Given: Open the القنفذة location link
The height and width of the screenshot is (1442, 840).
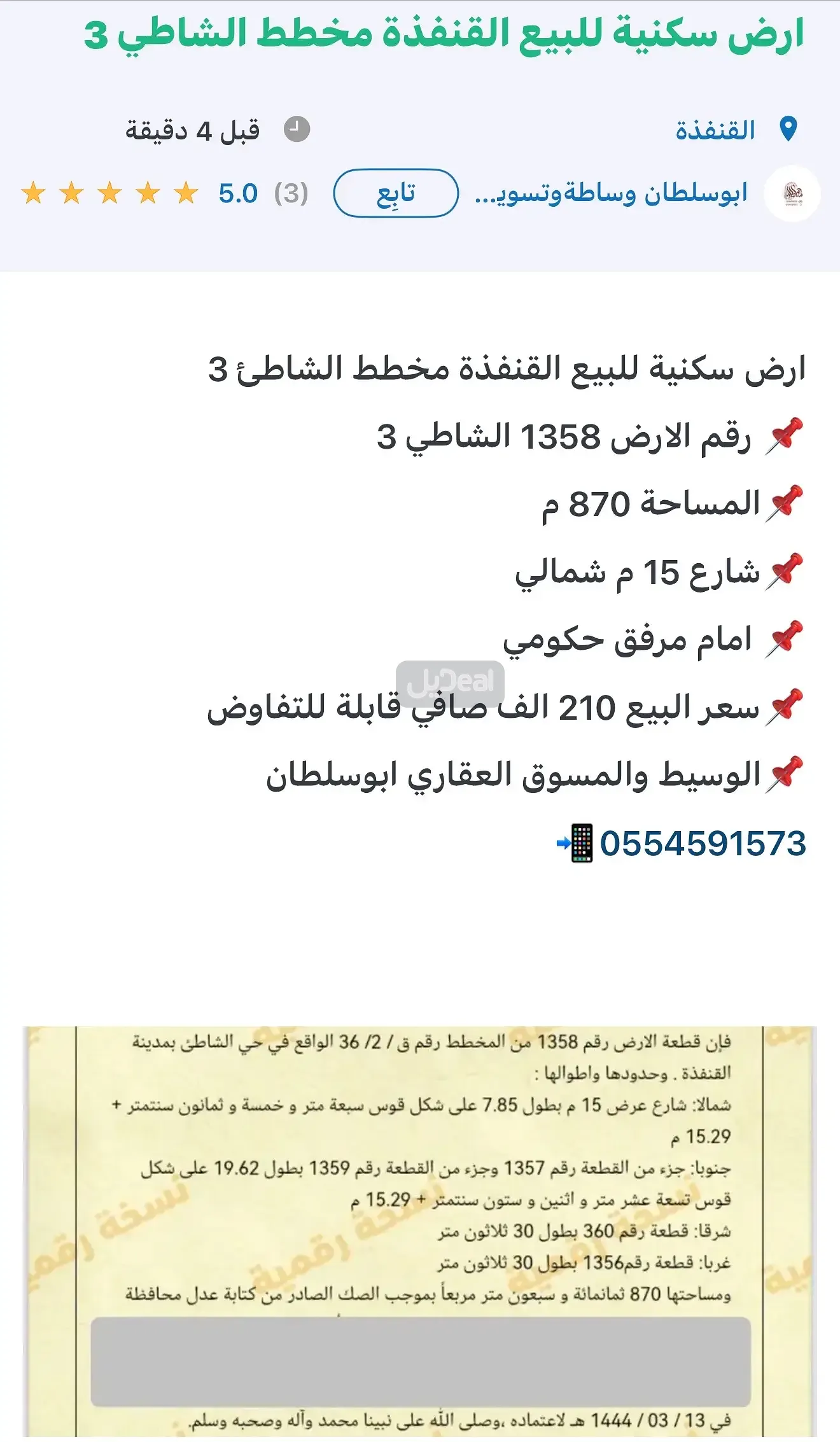Looking at the screenshot, I should pos(715,130).
